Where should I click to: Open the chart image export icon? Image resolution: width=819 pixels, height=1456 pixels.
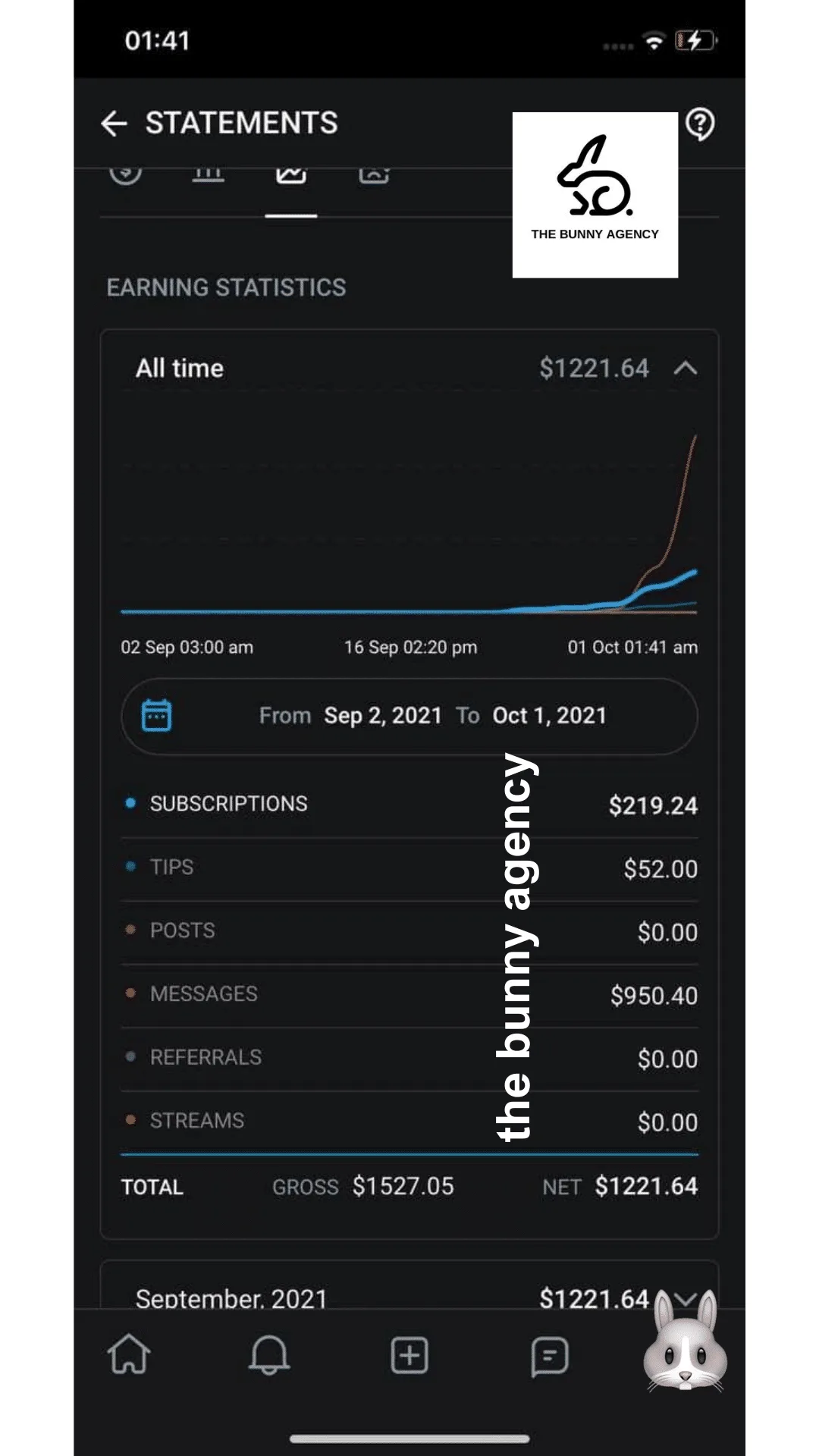point(373,173)
